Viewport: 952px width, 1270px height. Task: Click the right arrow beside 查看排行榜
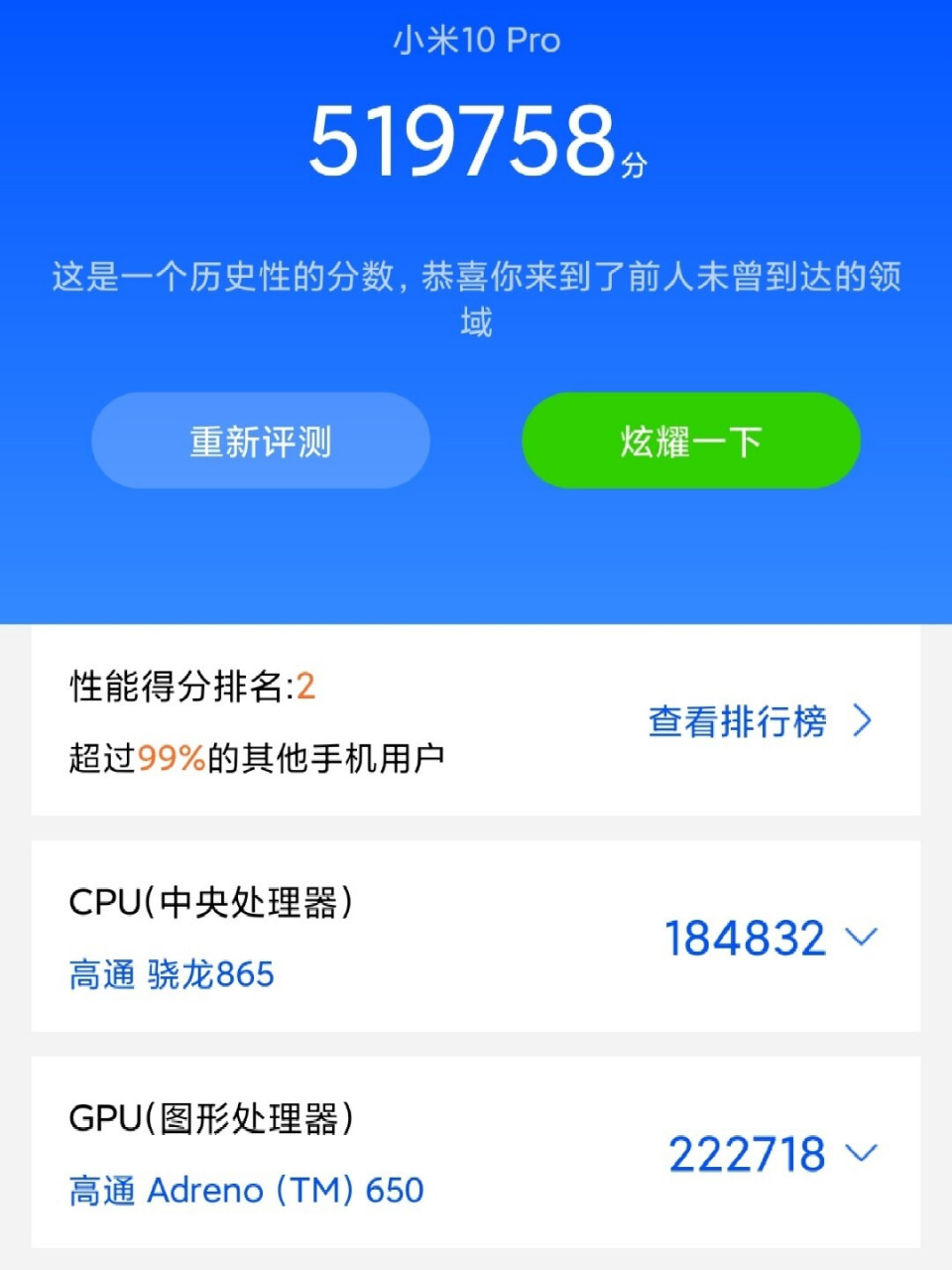tap(862, 722)
